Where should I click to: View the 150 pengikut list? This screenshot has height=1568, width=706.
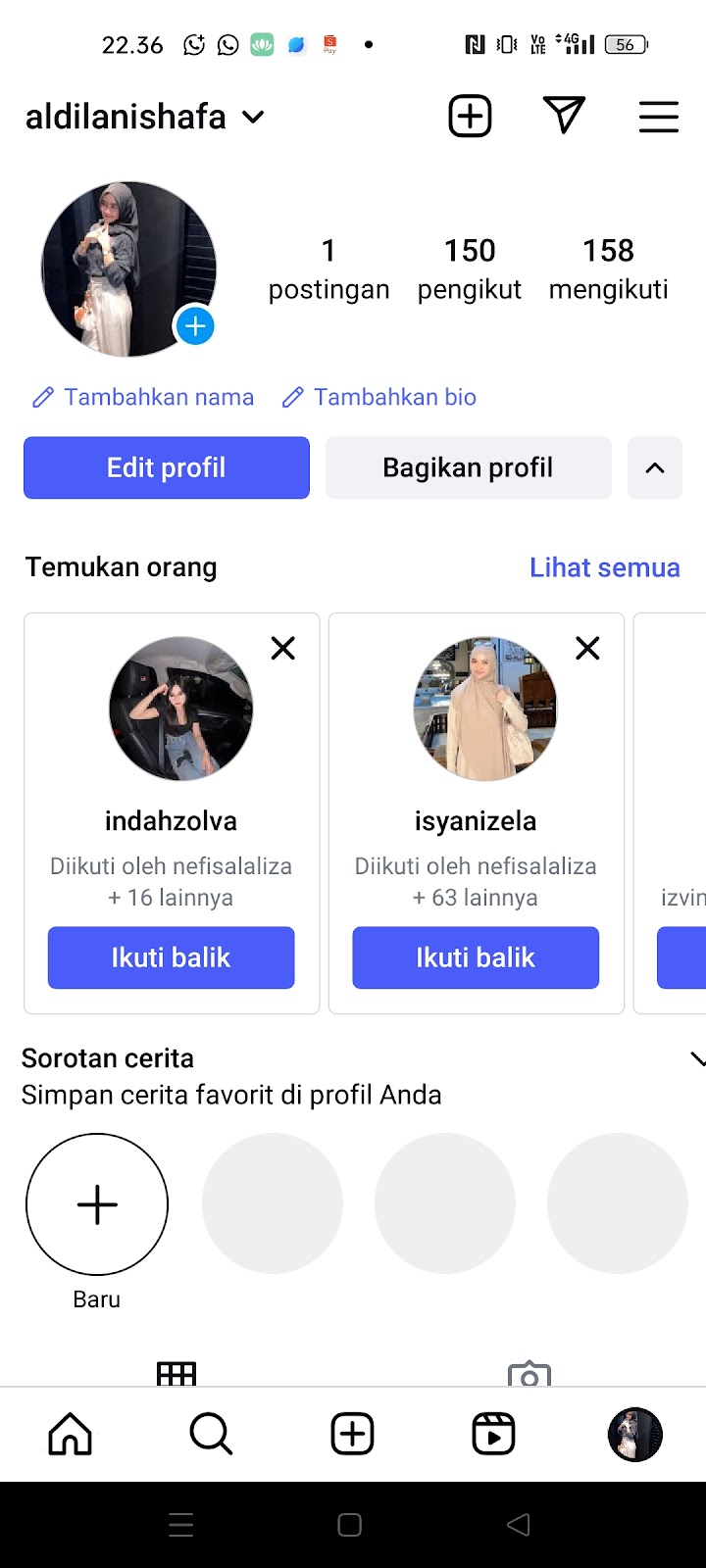coord(469,269)
